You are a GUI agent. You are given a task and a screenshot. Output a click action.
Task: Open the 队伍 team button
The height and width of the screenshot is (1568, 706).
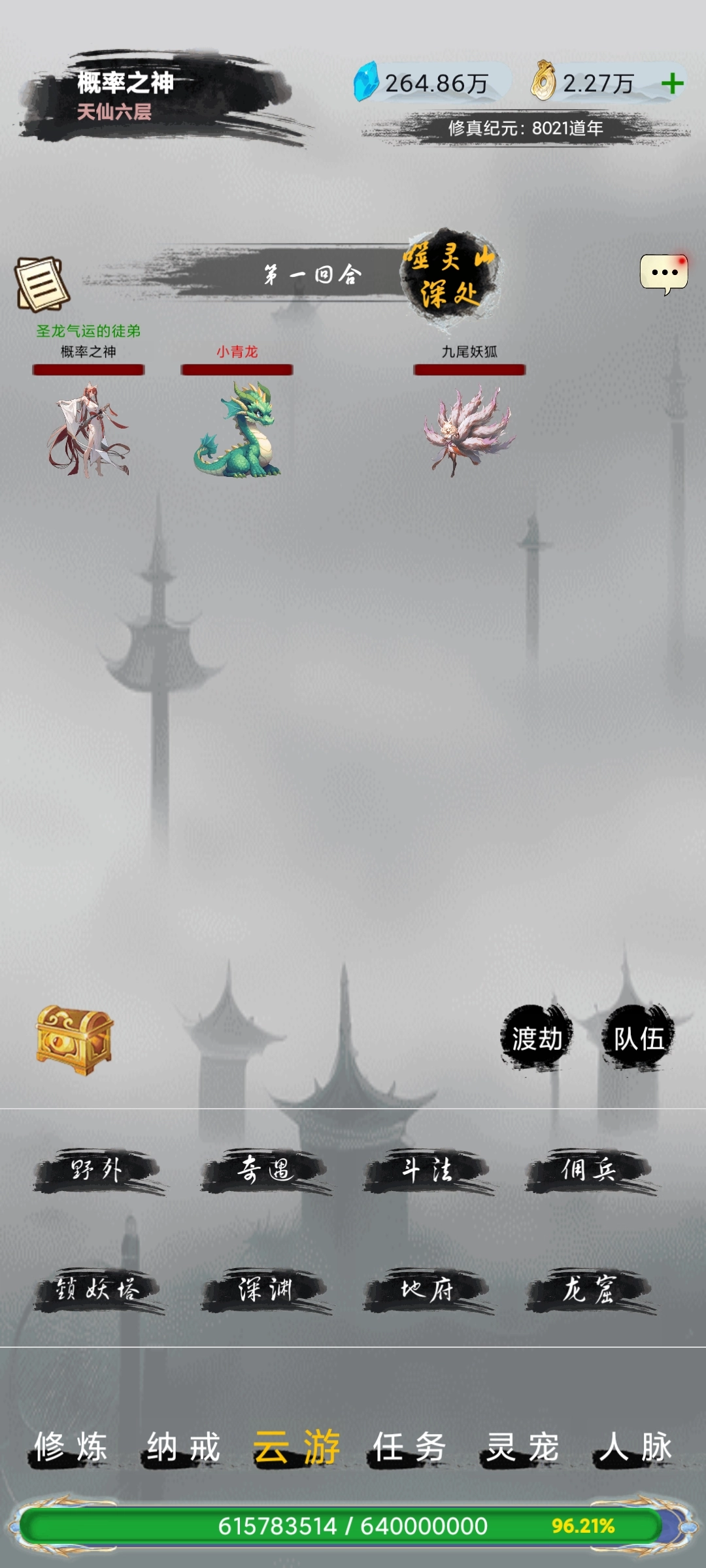click(638, 1038)
